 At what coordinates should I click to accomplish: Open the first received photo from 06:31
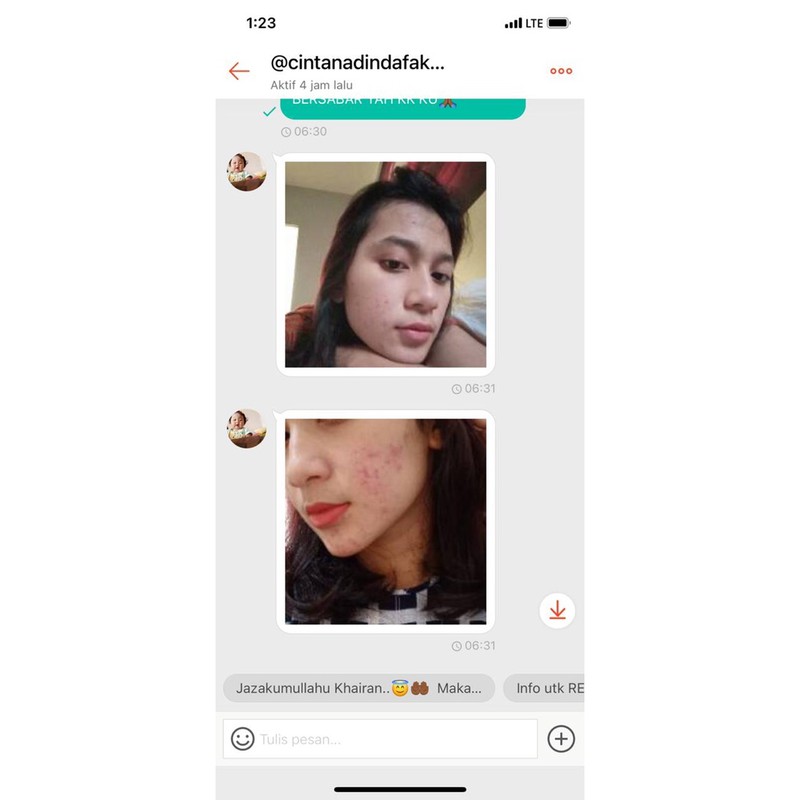click(385, 265)
